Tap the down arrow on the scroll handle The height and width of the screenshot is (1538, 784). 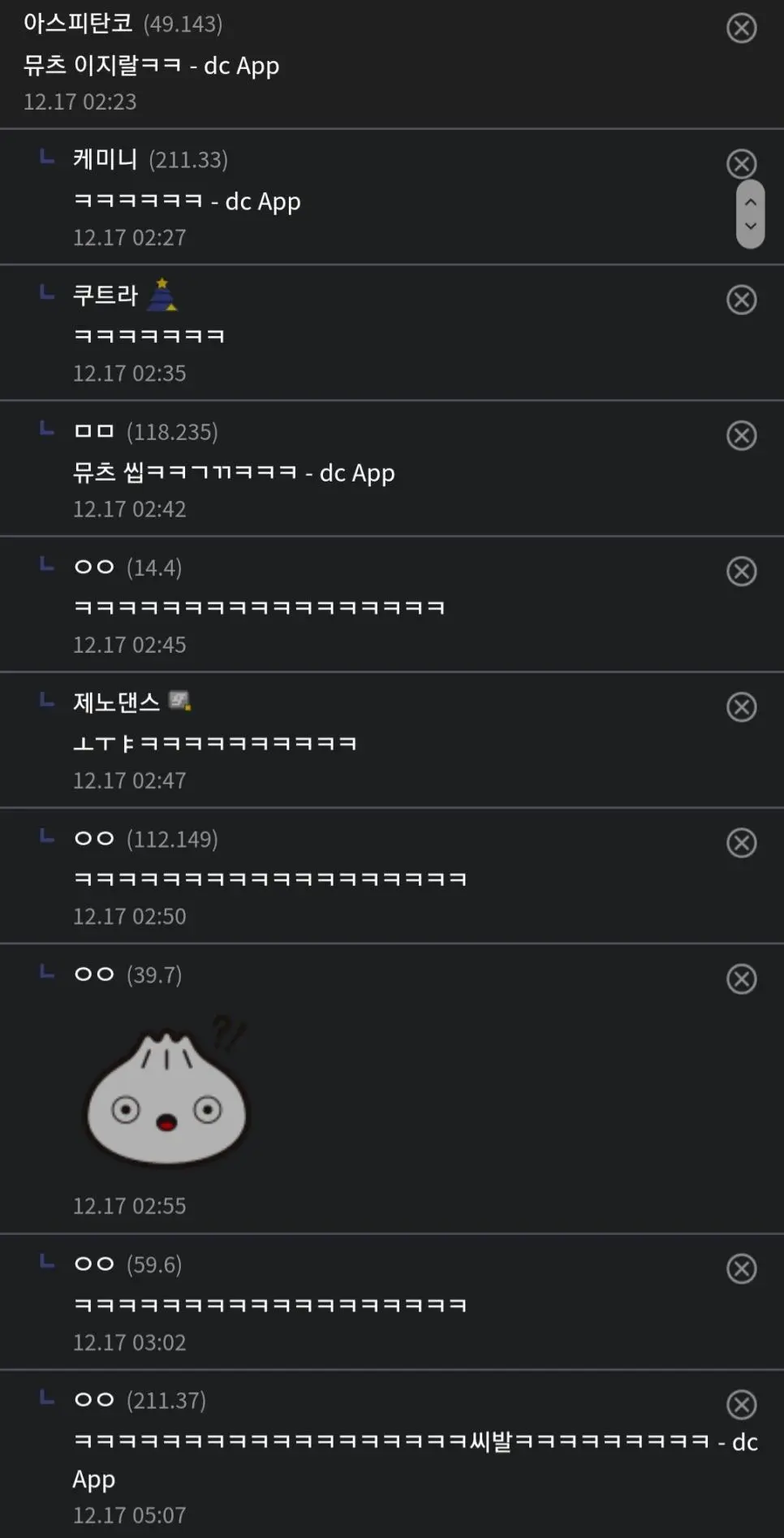point(751,227)
